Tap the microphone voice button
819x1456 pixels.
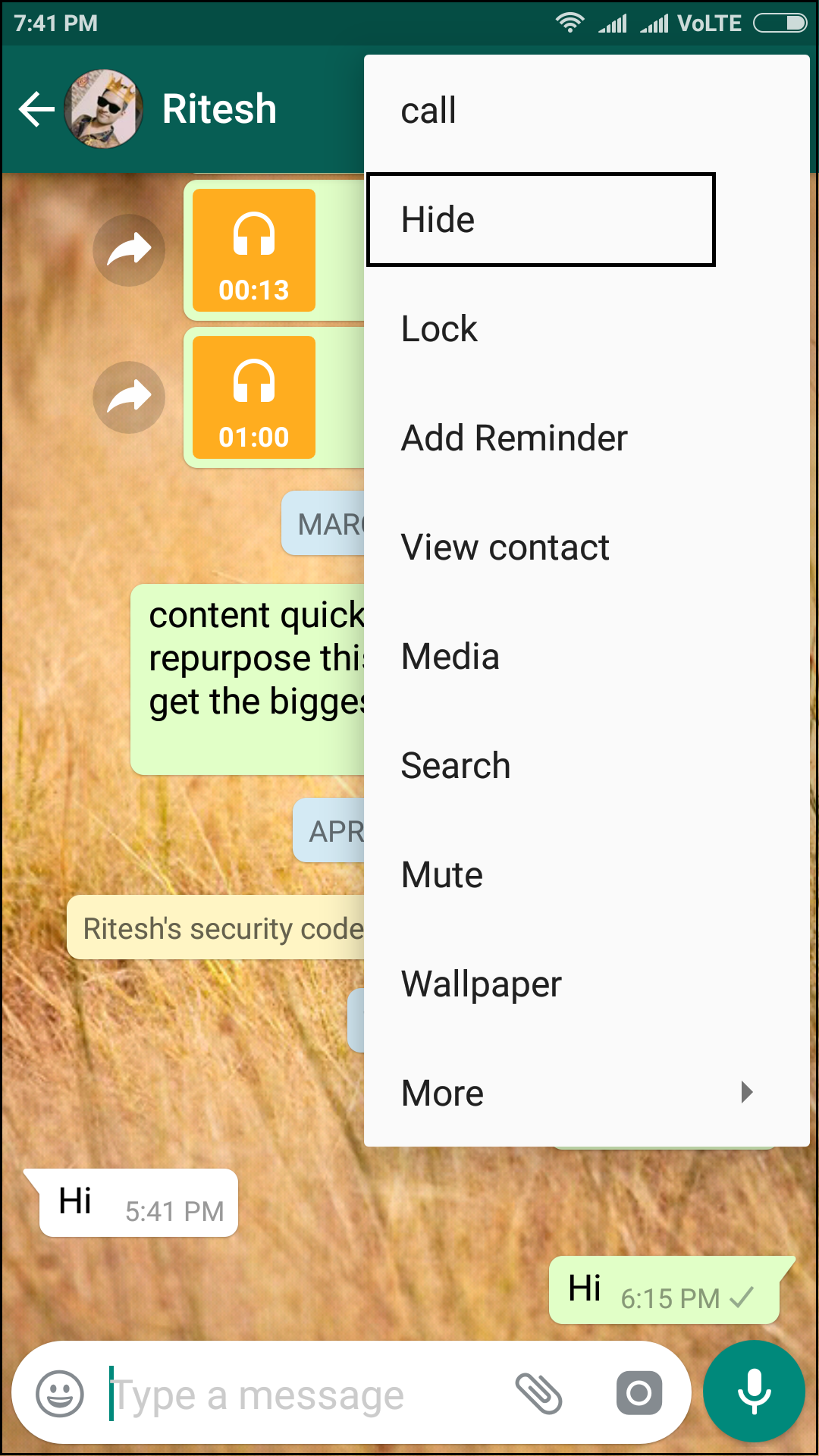(x=754, y=1392)
